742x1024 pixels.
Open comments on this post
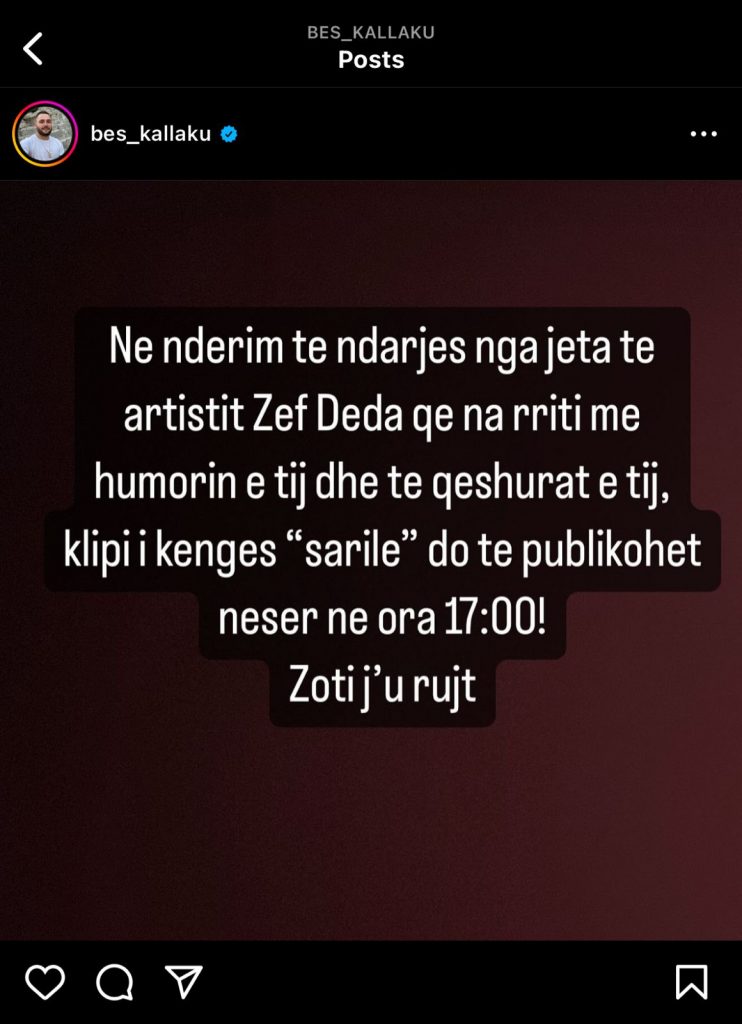pos(114,982)
